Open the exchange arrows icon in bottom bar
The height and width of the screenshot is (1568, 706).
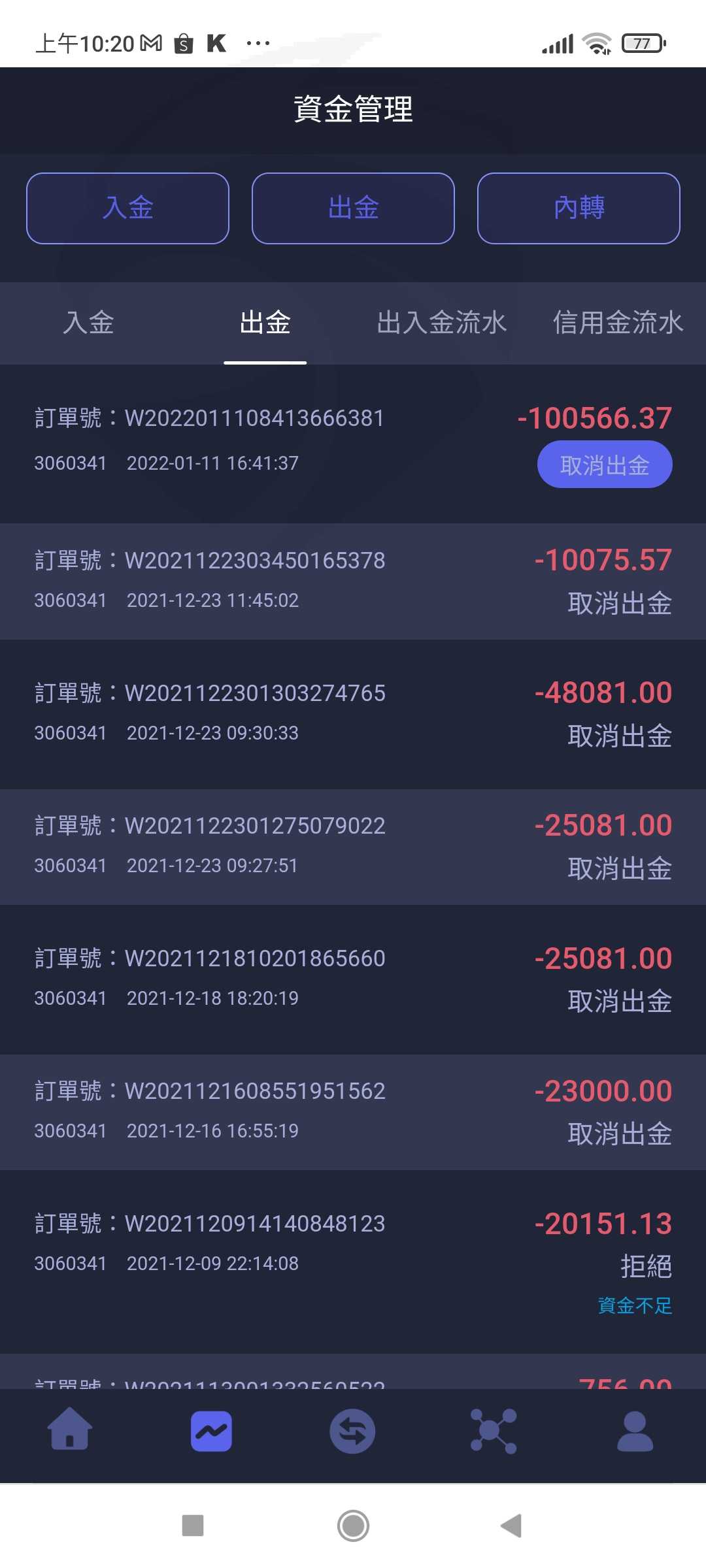(x=353, y=1431)
